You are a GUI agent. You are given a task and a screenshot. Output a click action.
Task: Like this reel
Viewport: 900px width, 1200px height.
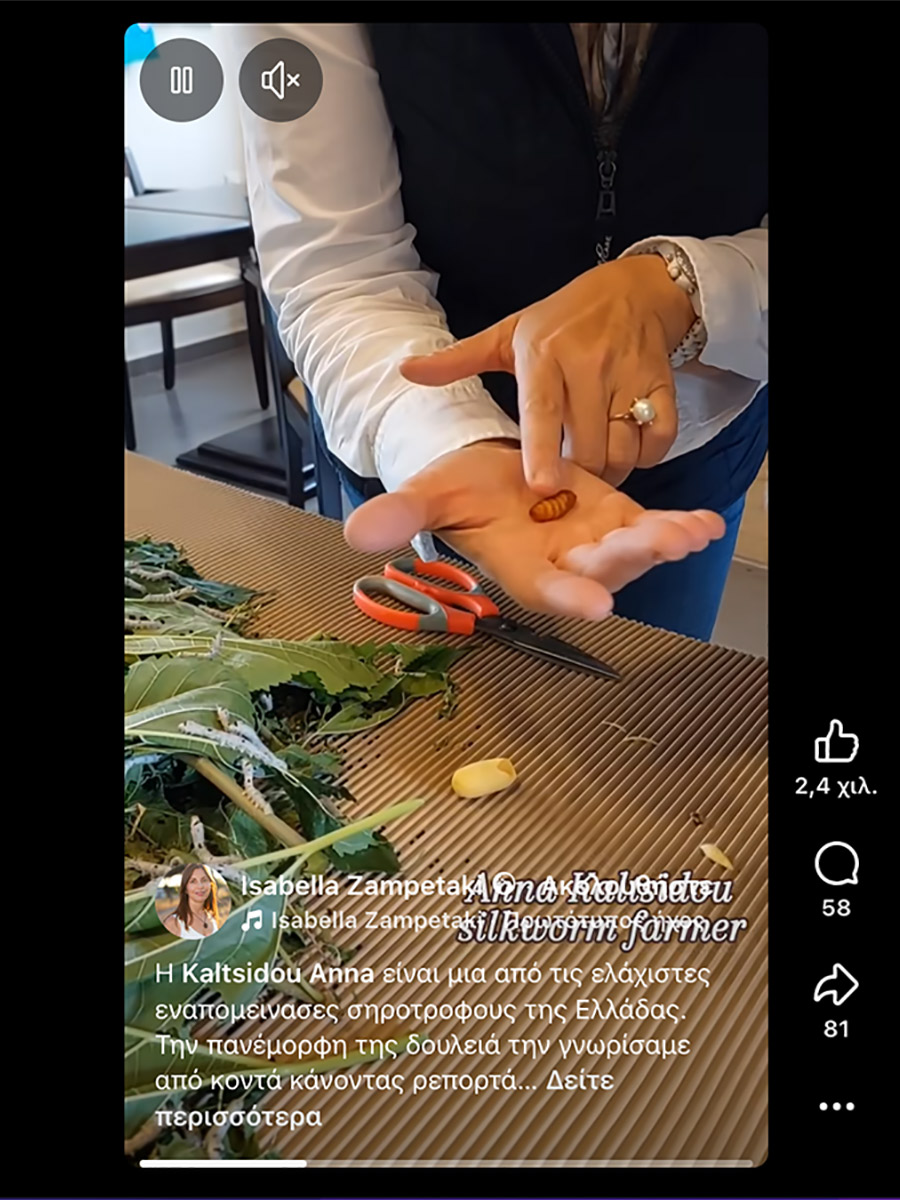click(836, 742)
